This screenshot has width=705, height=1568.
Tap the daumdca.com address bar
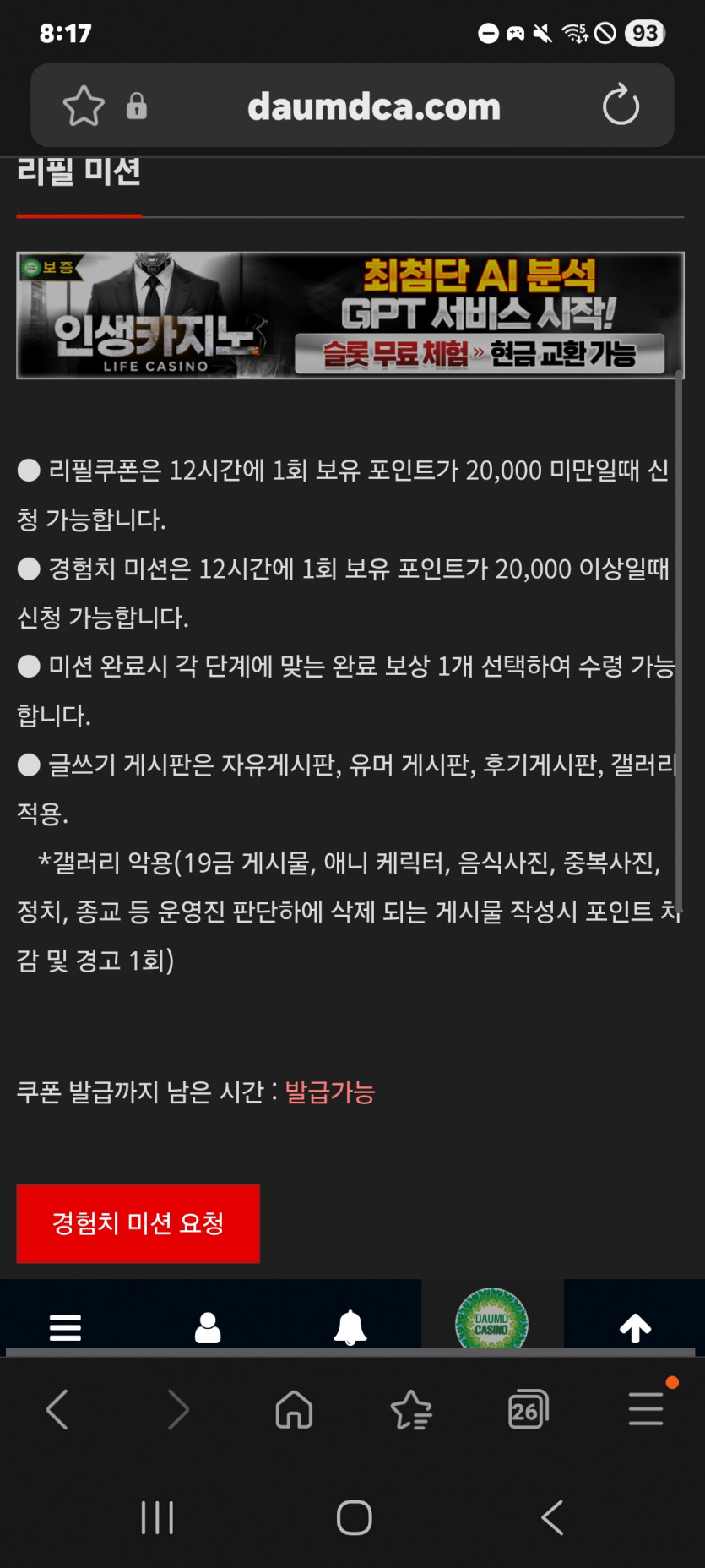point(372,106)
